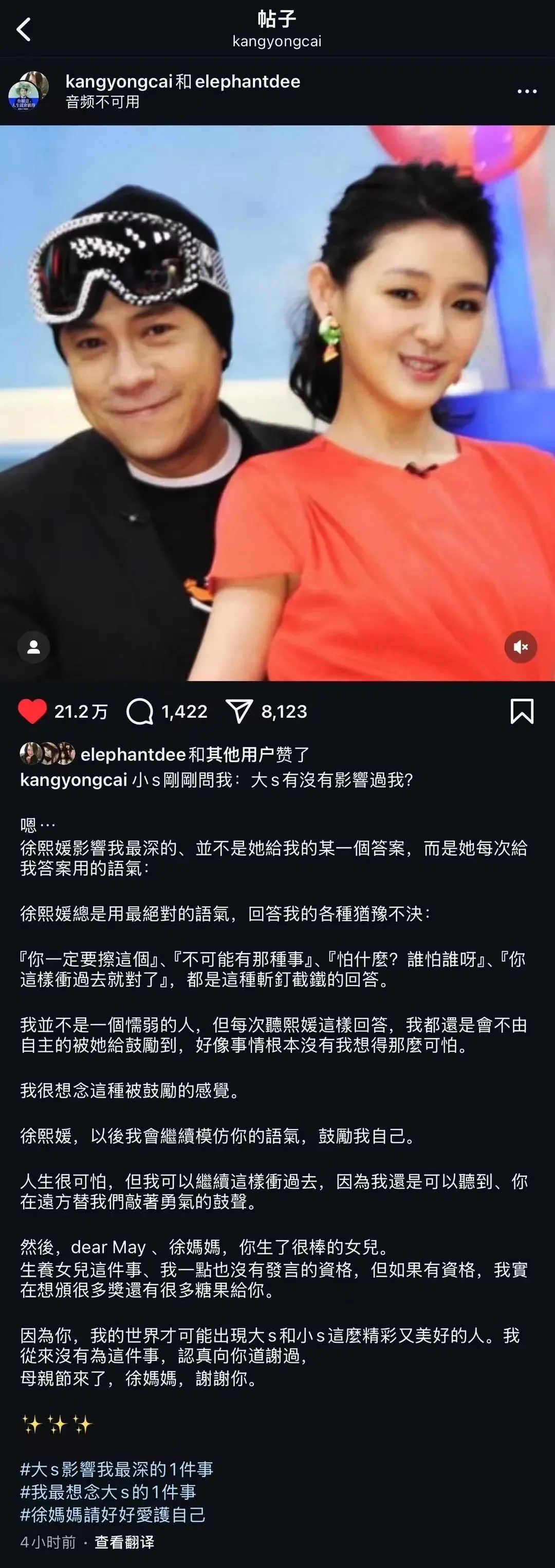Open the three-dot overflow menu
The height and width of the screenshot is (1568, 555).
coord(526,92)
